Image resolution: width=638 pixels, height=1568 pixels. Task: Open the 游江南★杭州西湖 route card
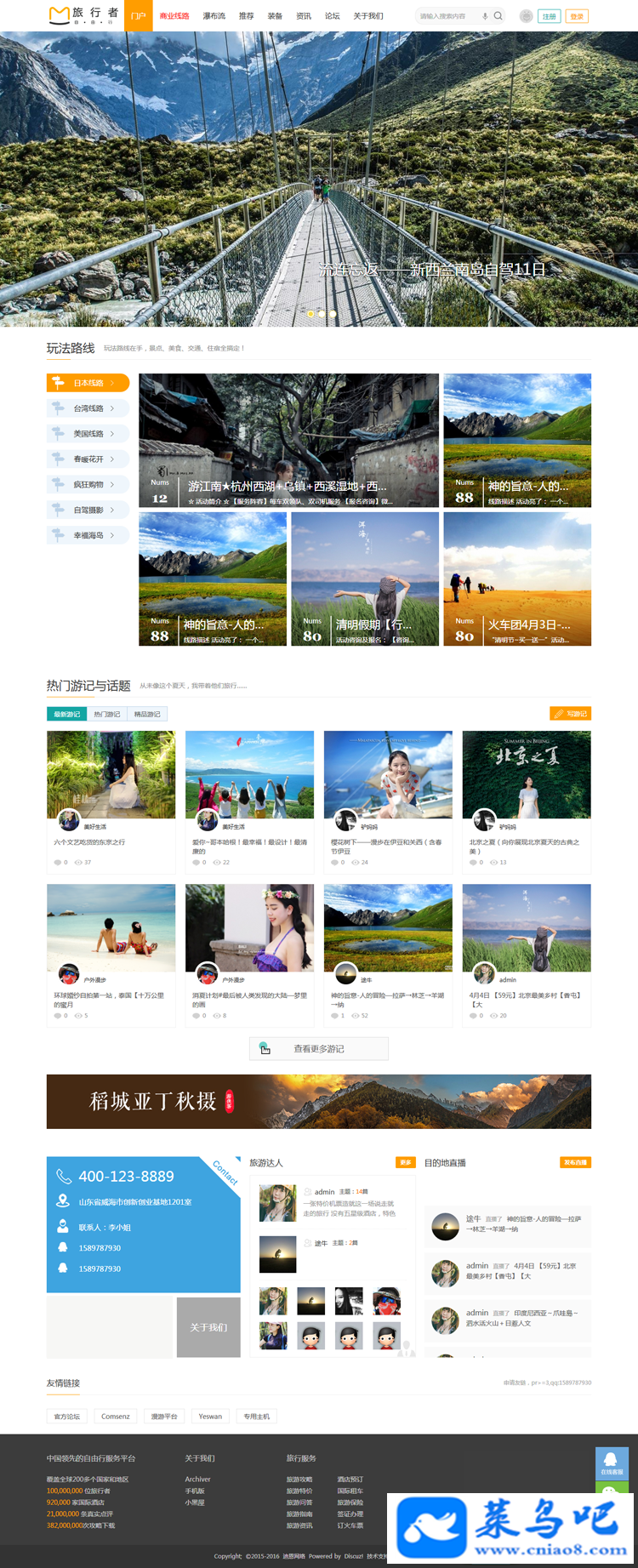click(x=288, y=441)
